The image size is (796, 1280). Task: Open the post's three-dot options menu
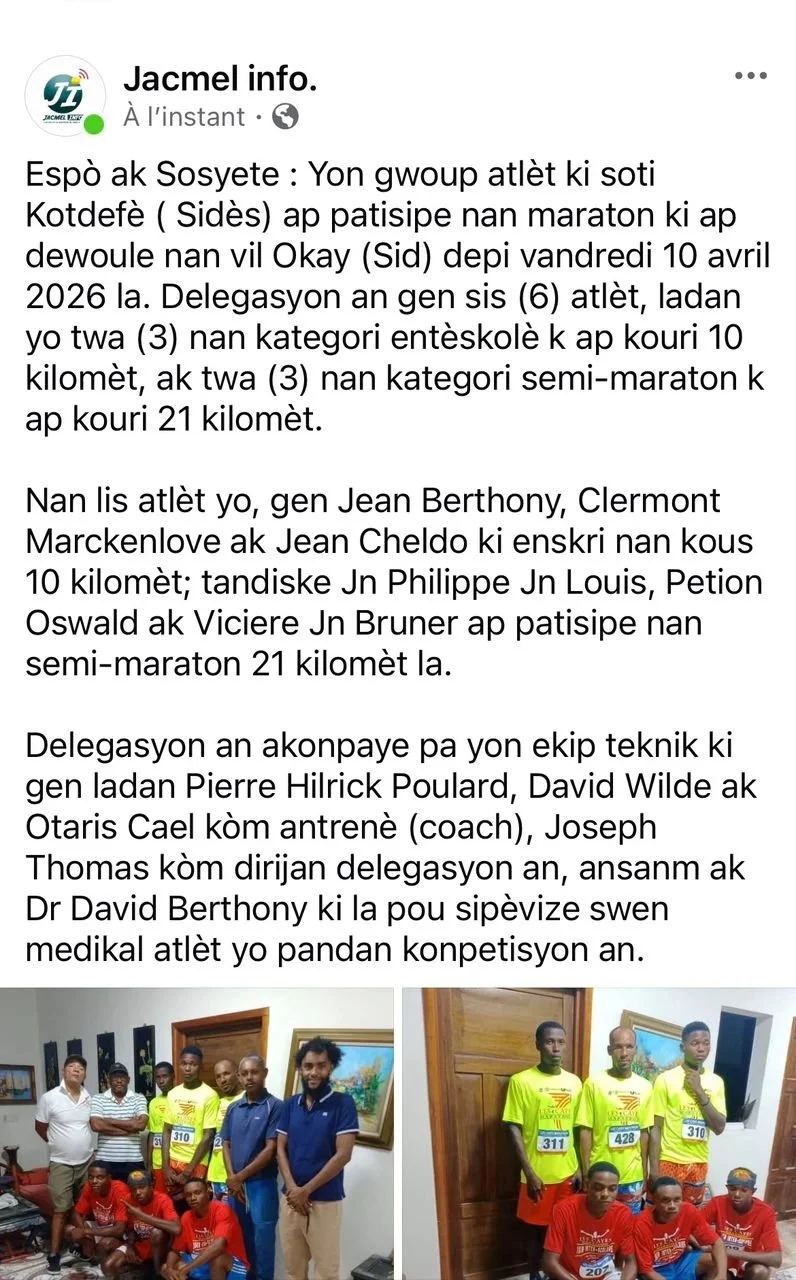[x=751, y=75]
